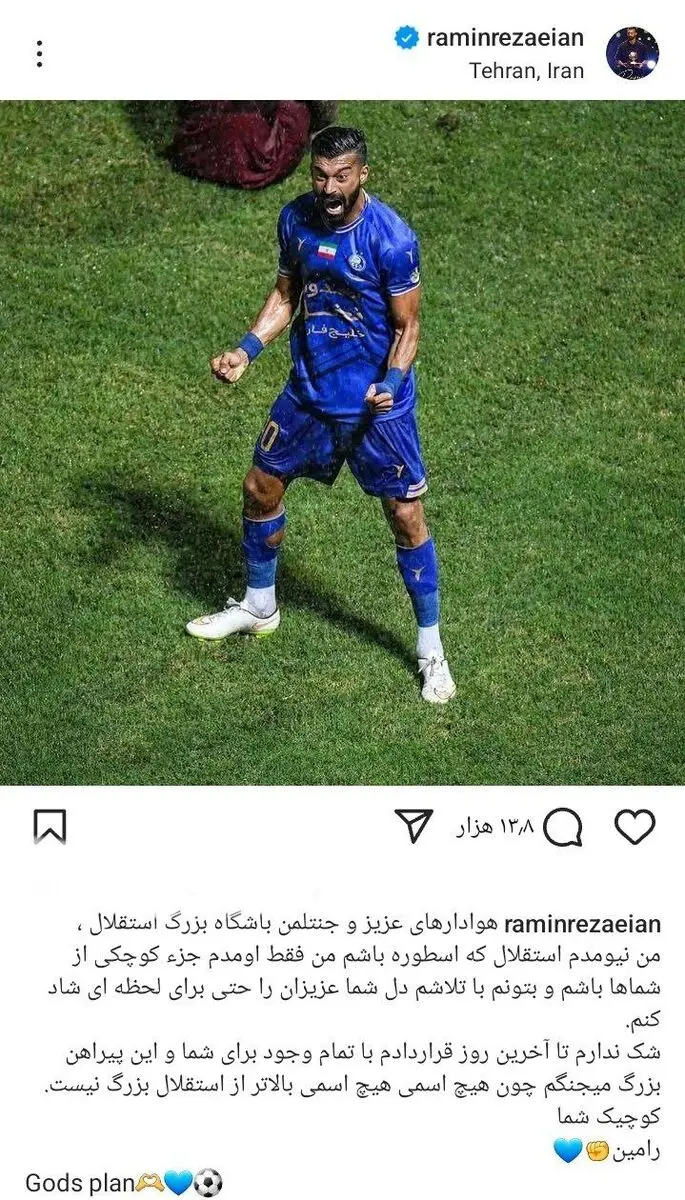
Task: Share post with paper plane icon
Action: [413, 827]
